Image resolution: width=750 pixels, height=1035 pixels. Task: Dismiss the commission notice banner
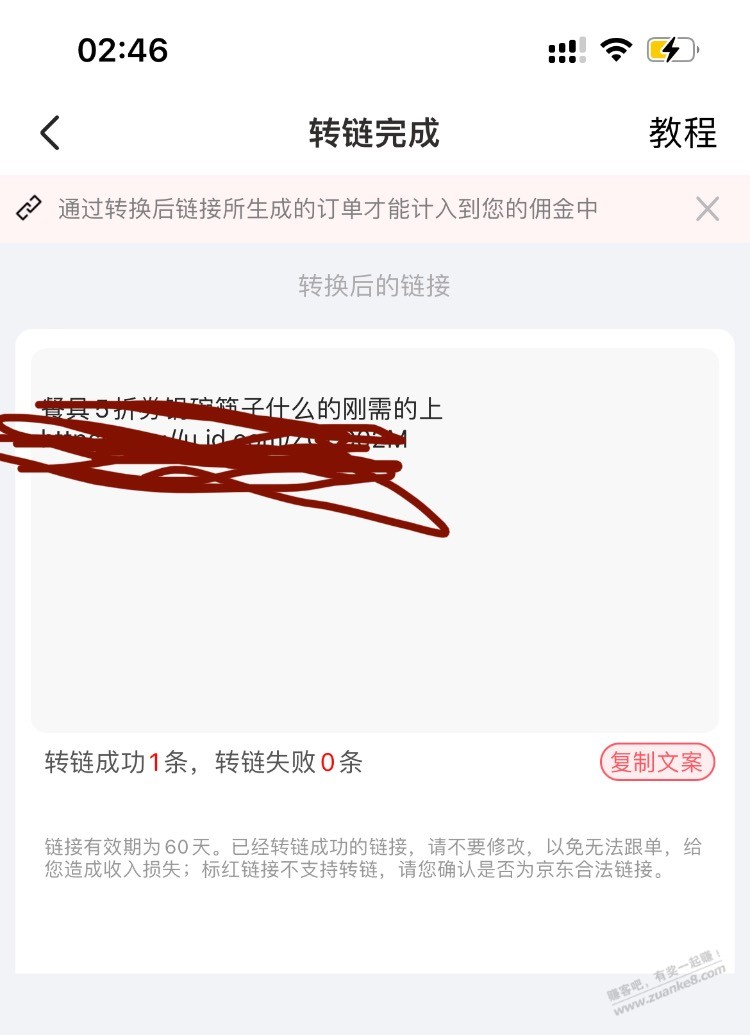(x=707, y=209)
